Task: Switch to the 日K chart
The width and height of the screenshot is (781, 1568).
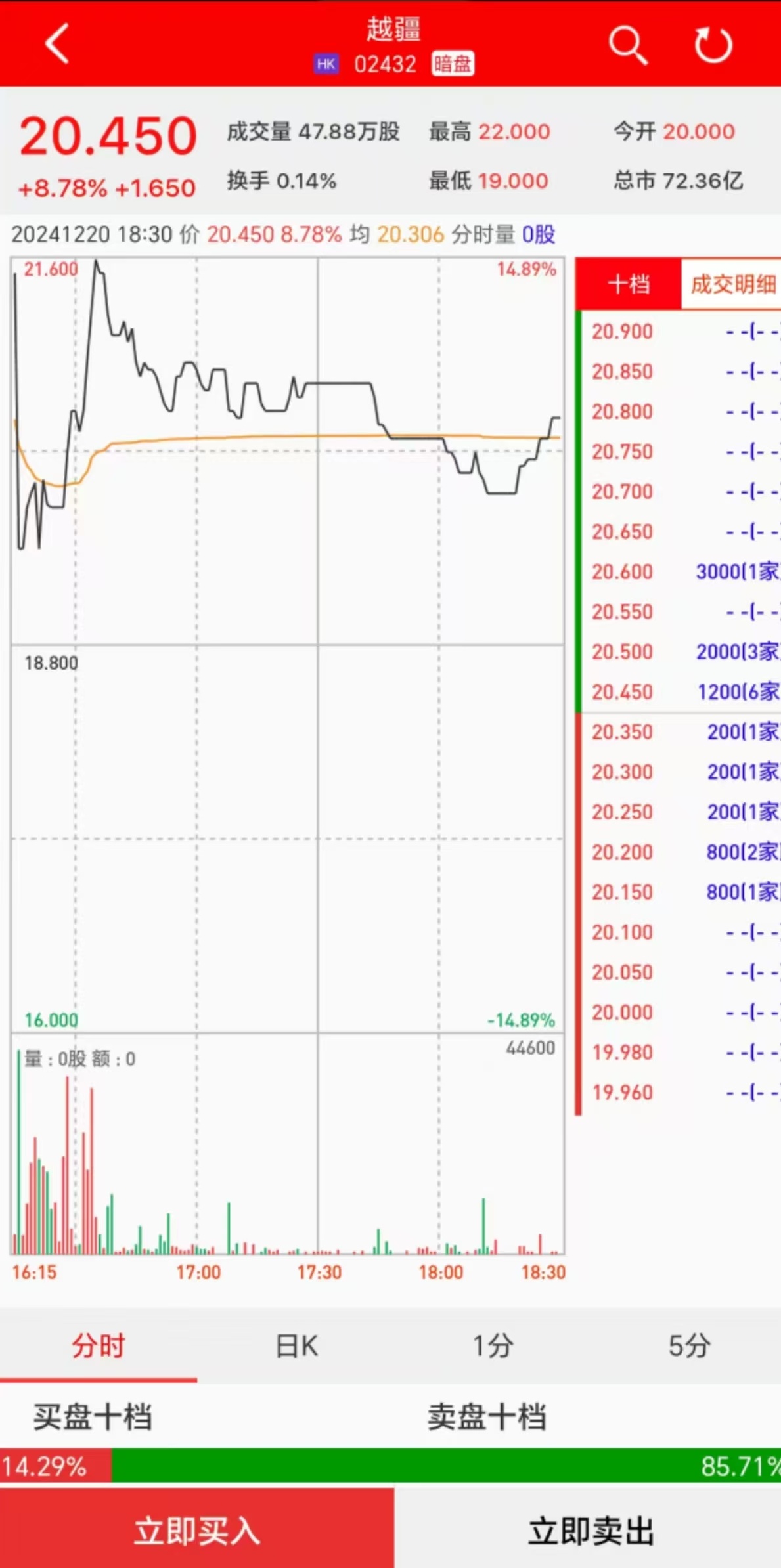Action: [296, 1345]
